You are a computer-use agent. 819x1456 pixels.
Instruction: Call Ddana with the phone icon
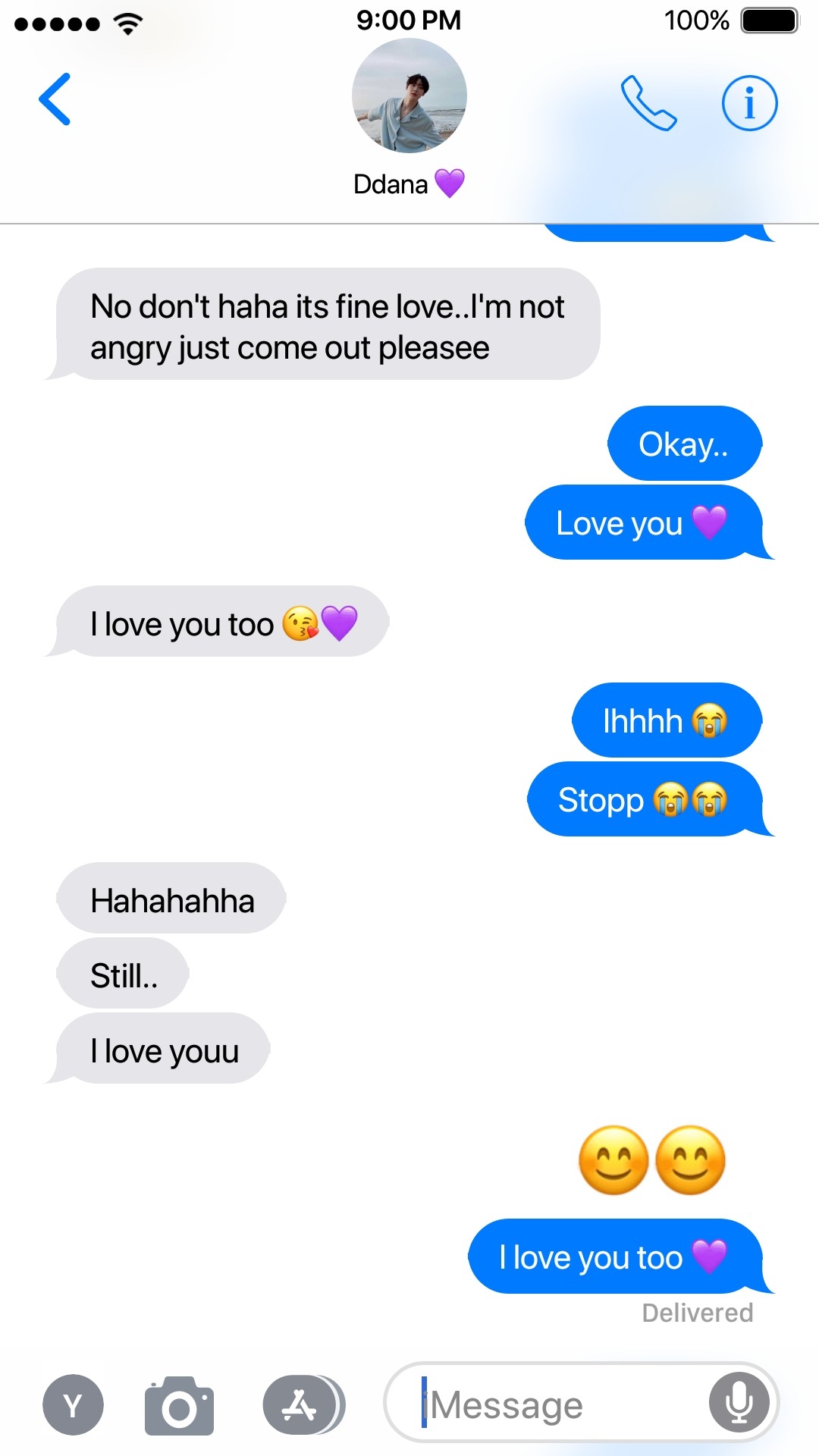(x=648, y=103)
